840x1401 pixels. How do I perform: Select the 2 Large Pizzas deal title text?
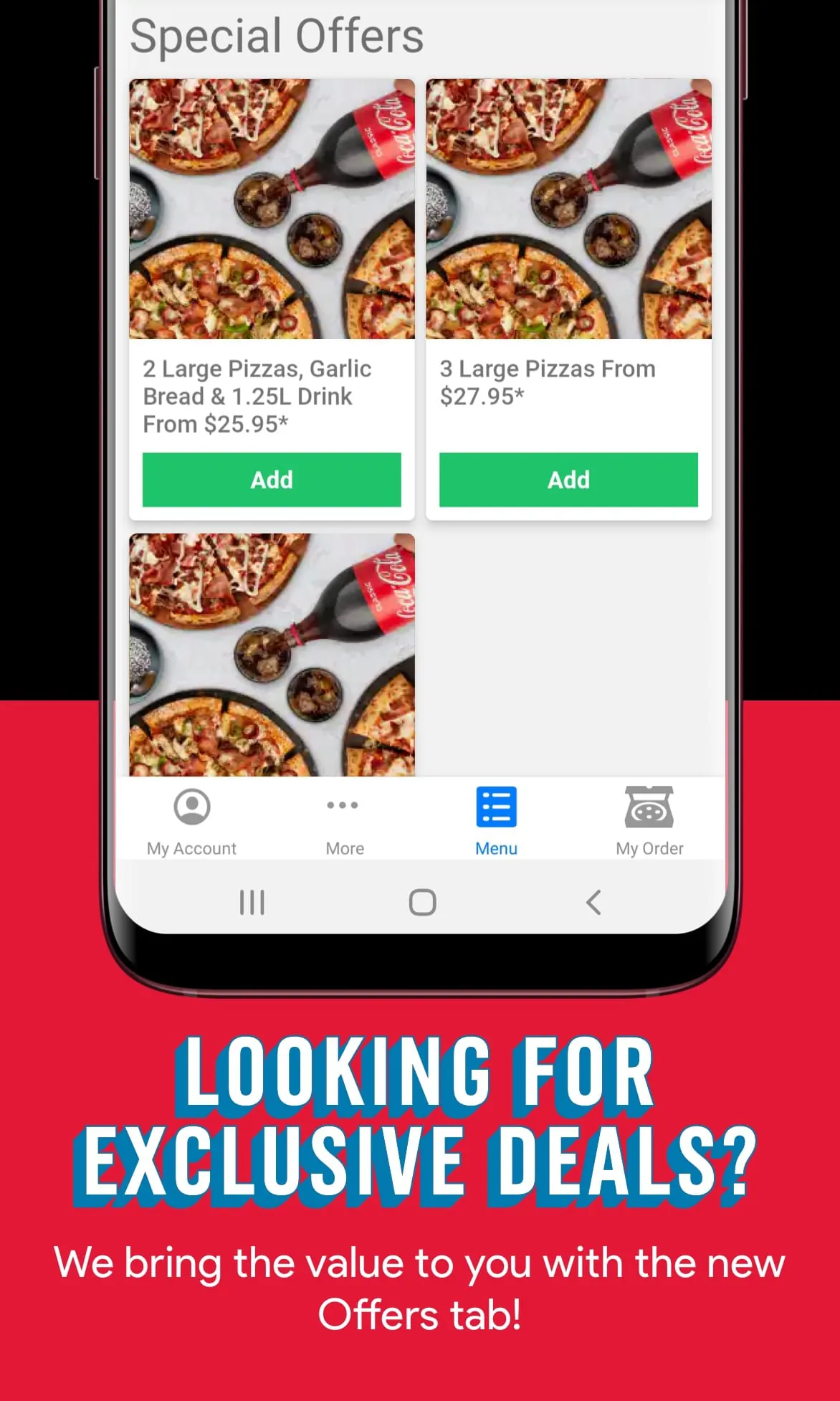pyautogui.click(x=257, y=396)
